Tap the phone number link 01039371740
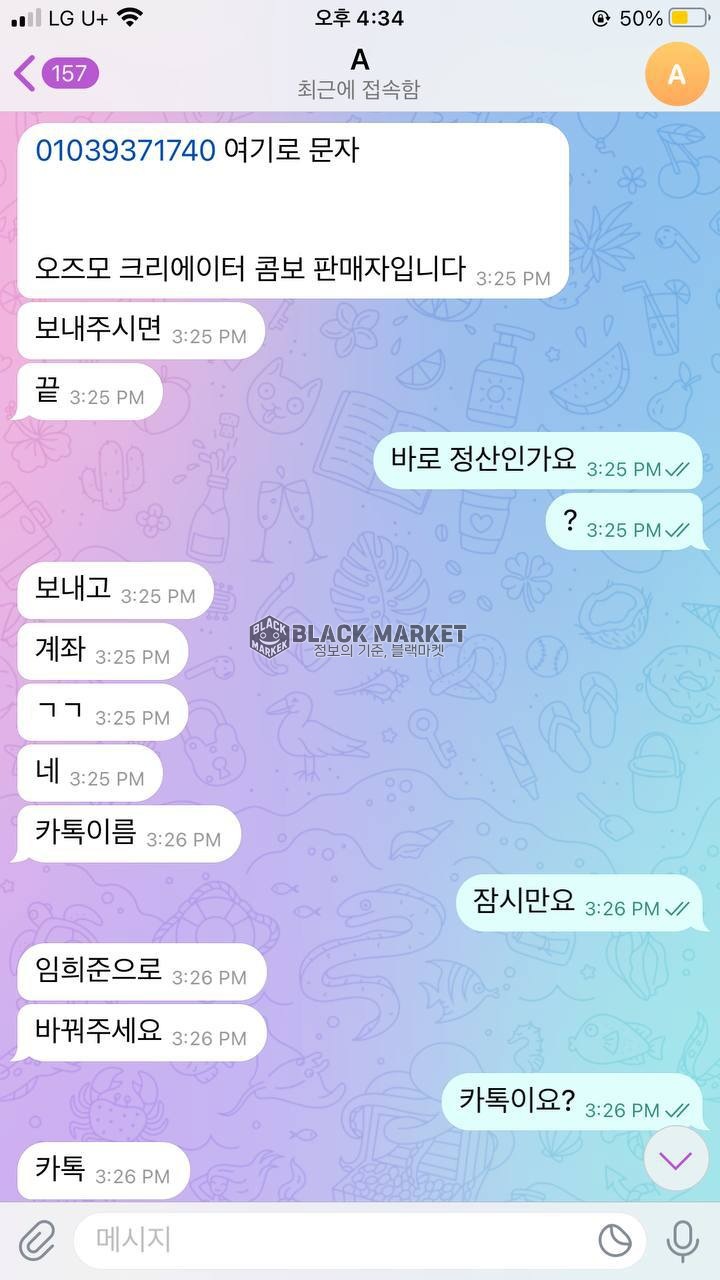 tap(125, 150)
